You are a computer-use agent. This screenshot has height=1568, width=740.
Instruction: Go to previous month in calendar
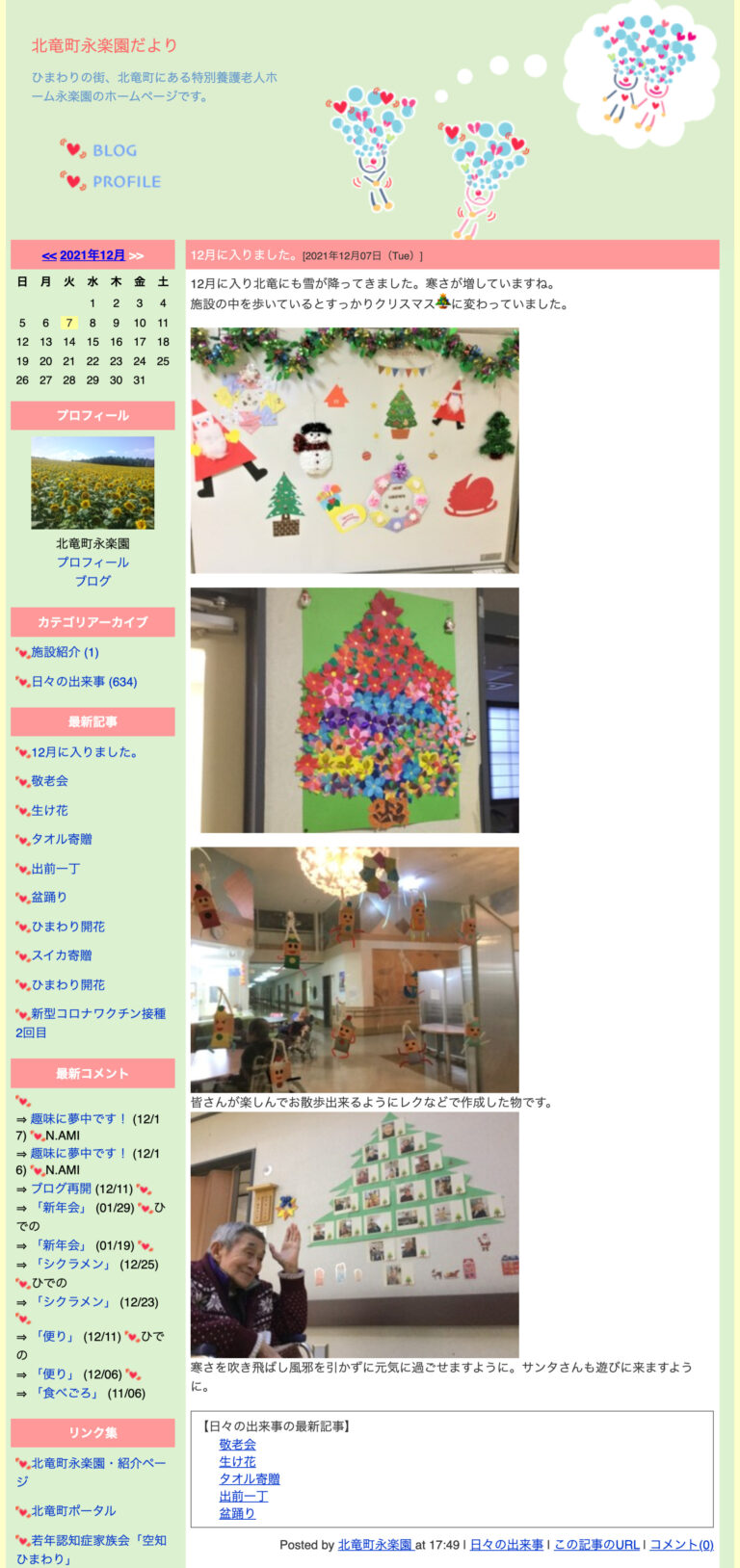49,255
